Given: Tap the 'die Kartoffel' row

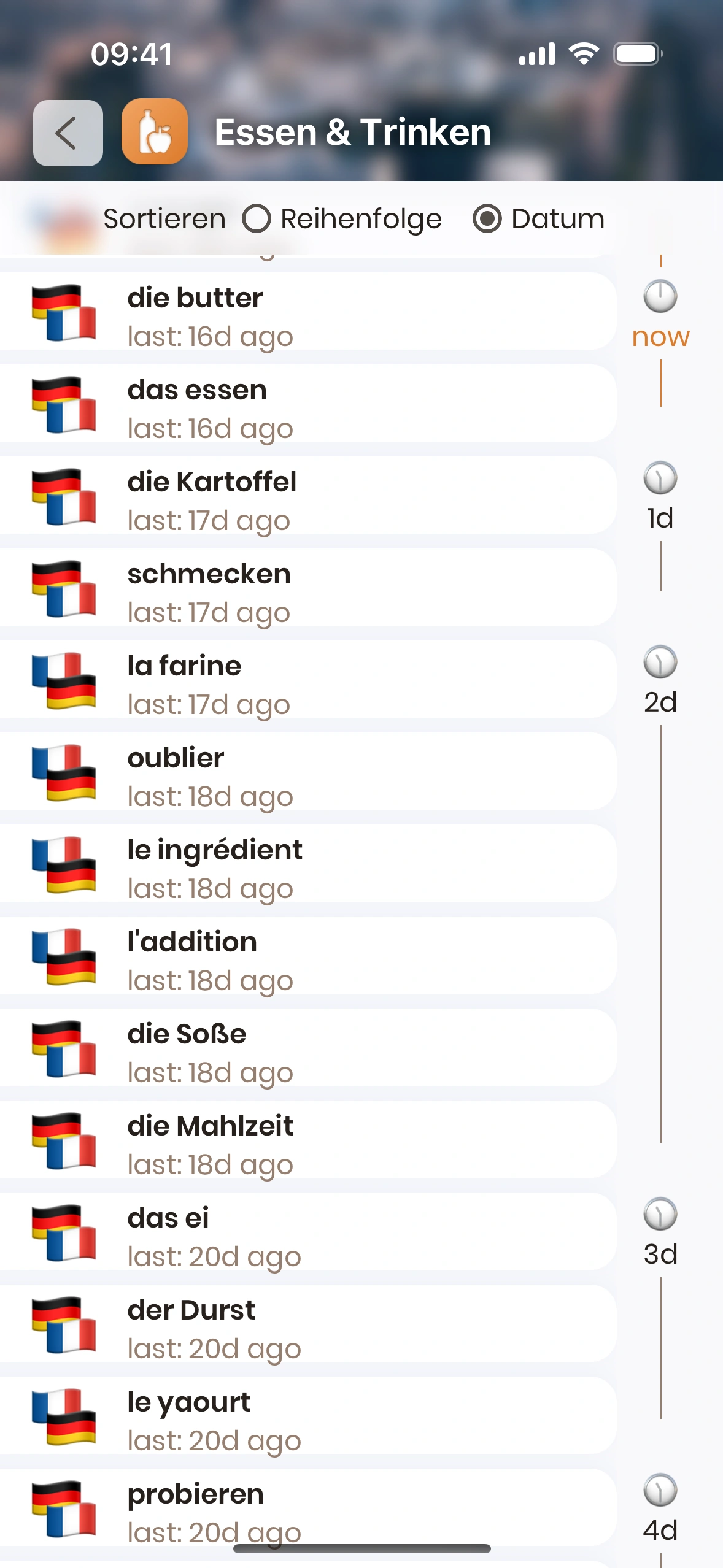Looking at the screenshot, I should point(307,496).
